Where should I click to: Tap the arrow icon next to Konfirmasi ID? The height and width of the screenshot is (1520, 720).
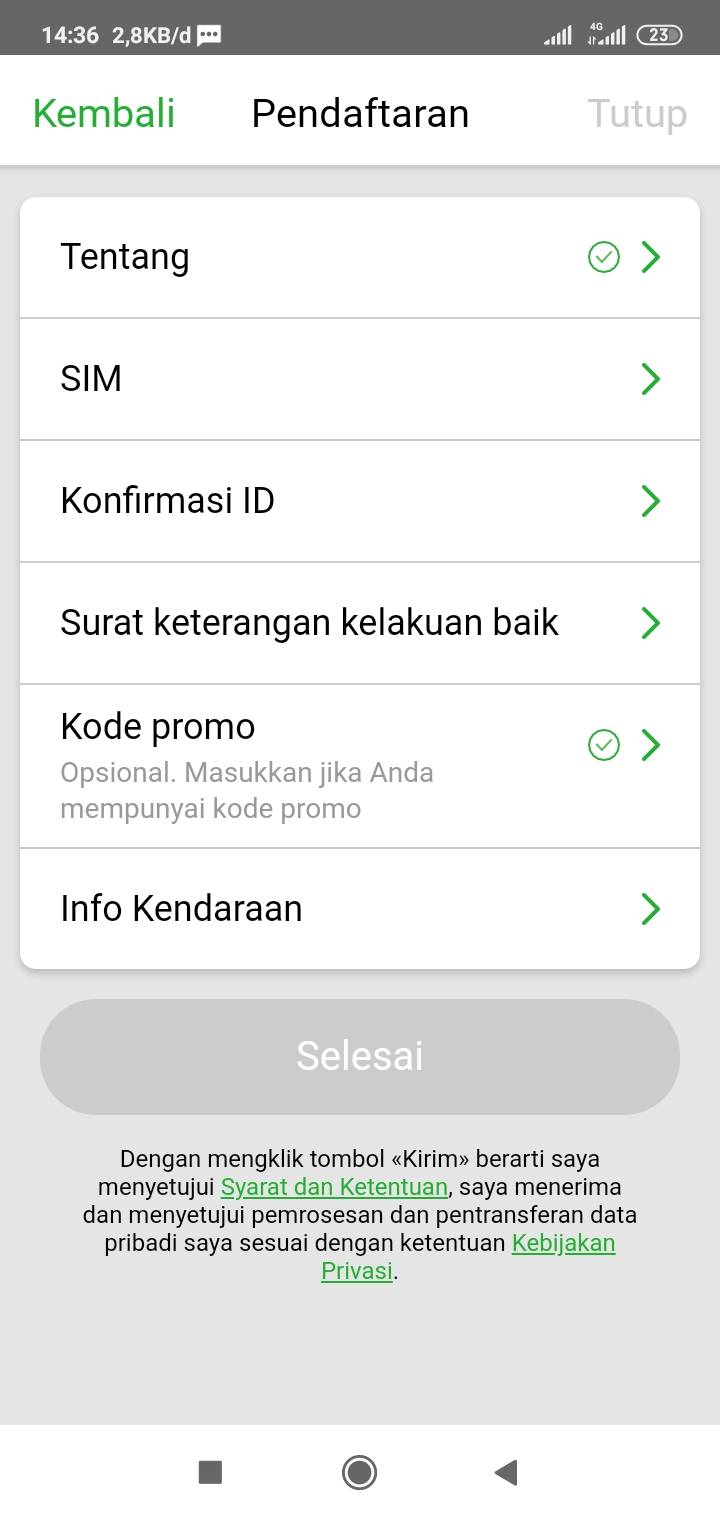click(x=651, y=500)
